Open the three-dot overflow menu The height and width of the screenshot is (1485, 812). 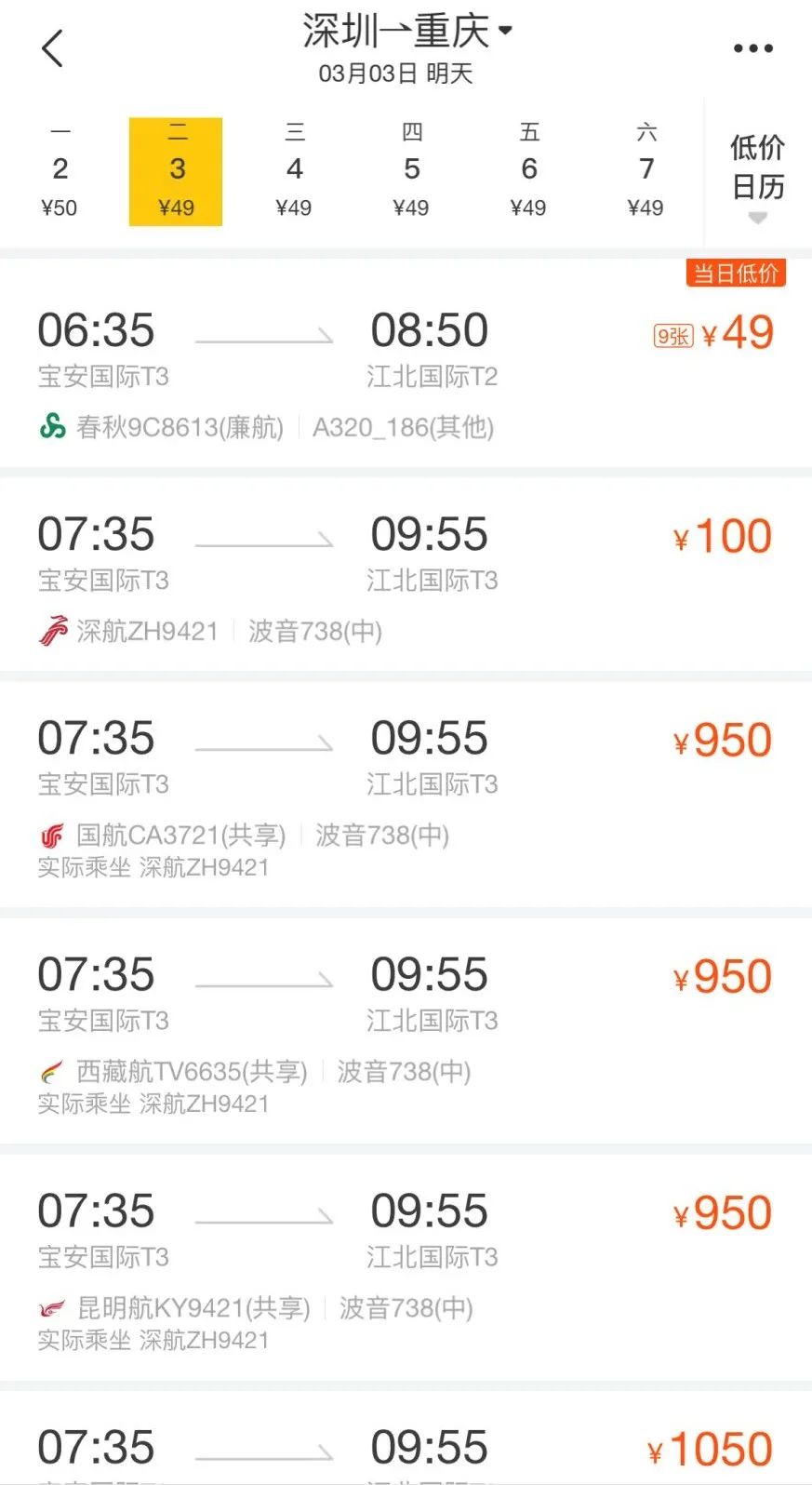752,48
